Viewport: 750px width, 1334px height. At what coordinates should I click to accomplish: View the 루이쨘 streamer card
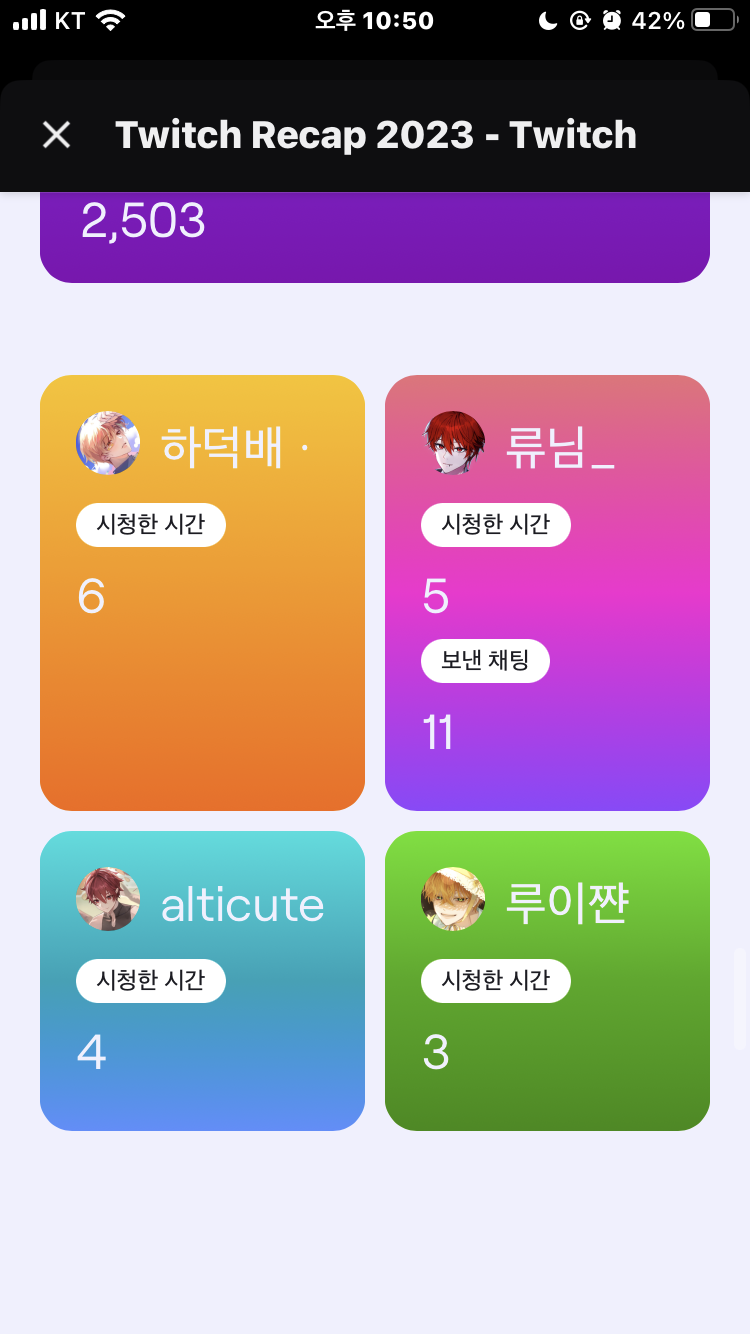point(547,980)
